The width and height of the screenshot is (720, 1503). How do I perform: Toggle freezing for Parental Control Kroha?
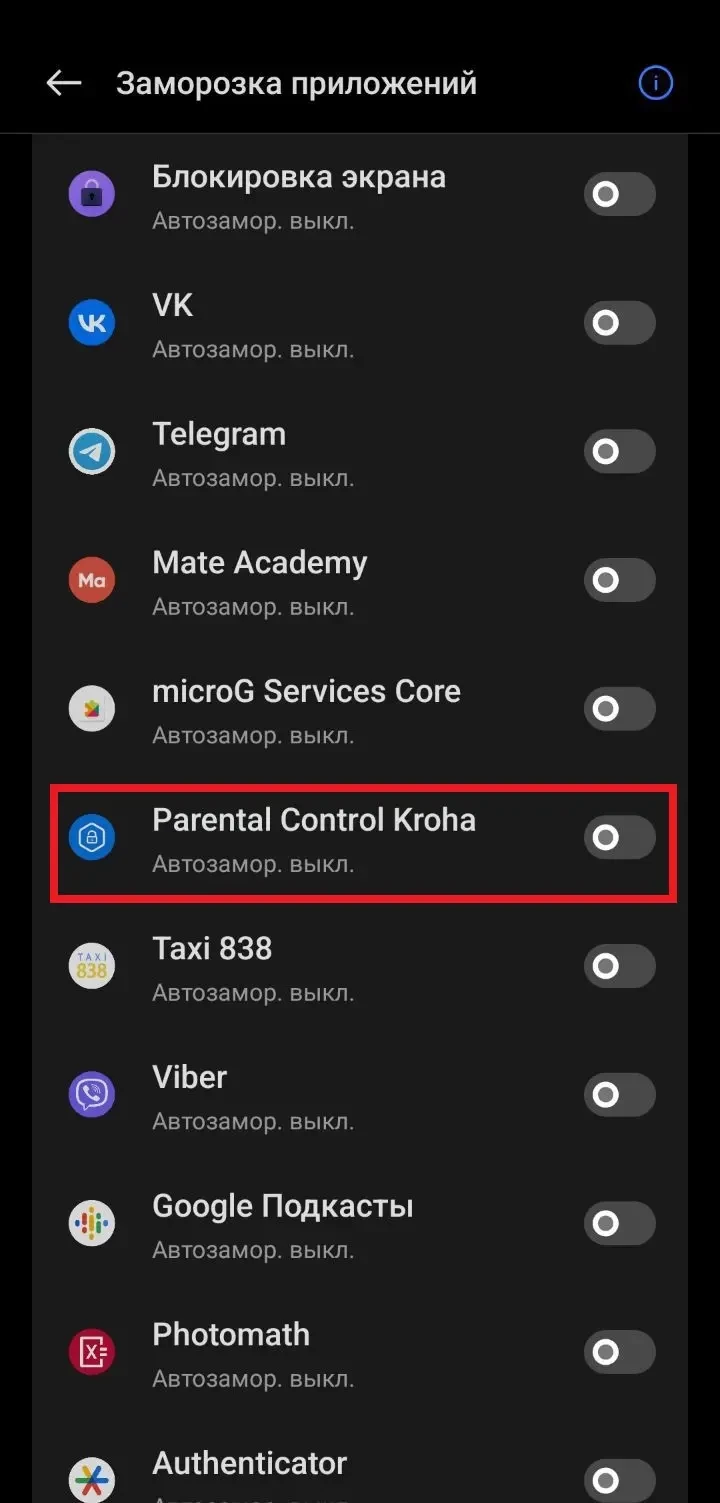(x=619, y=837)
